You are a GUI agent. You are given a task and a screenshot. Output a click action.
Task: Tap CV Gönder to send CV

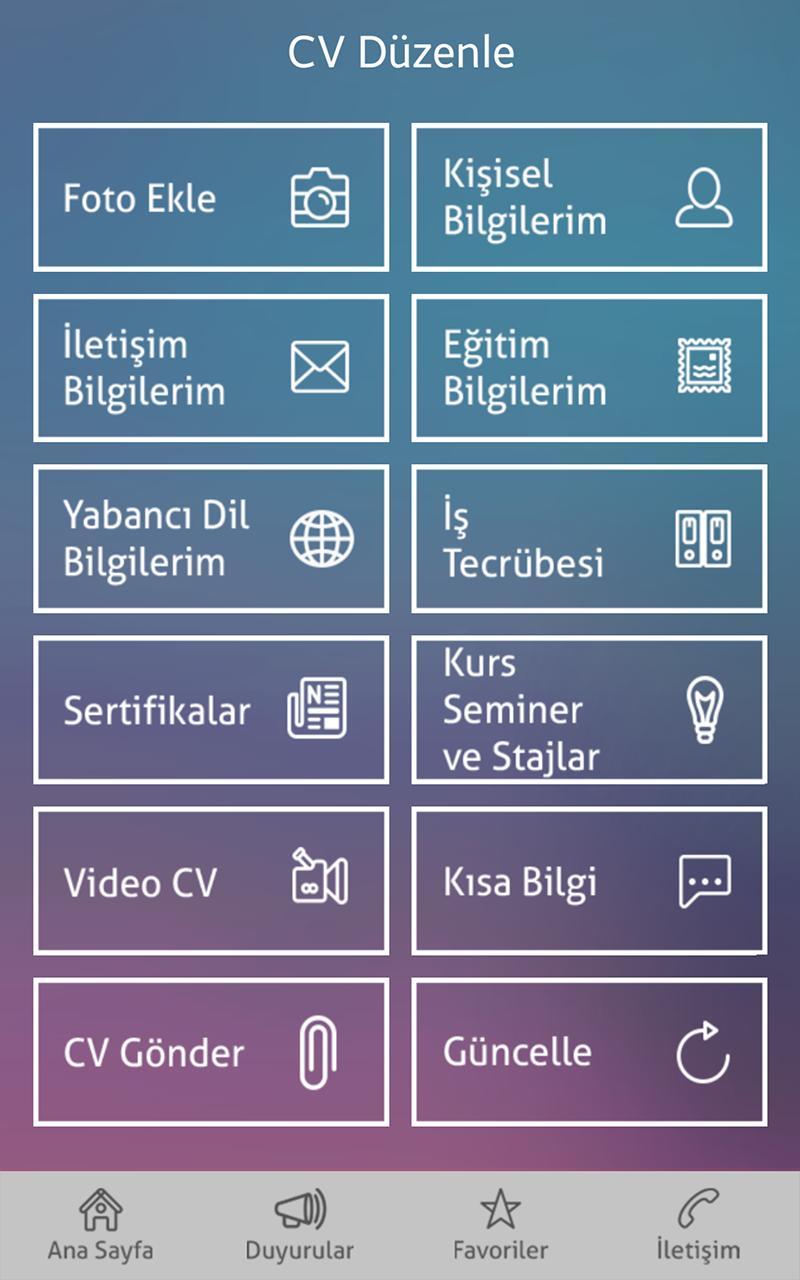pyautogui.click(x=211, y=1052)
